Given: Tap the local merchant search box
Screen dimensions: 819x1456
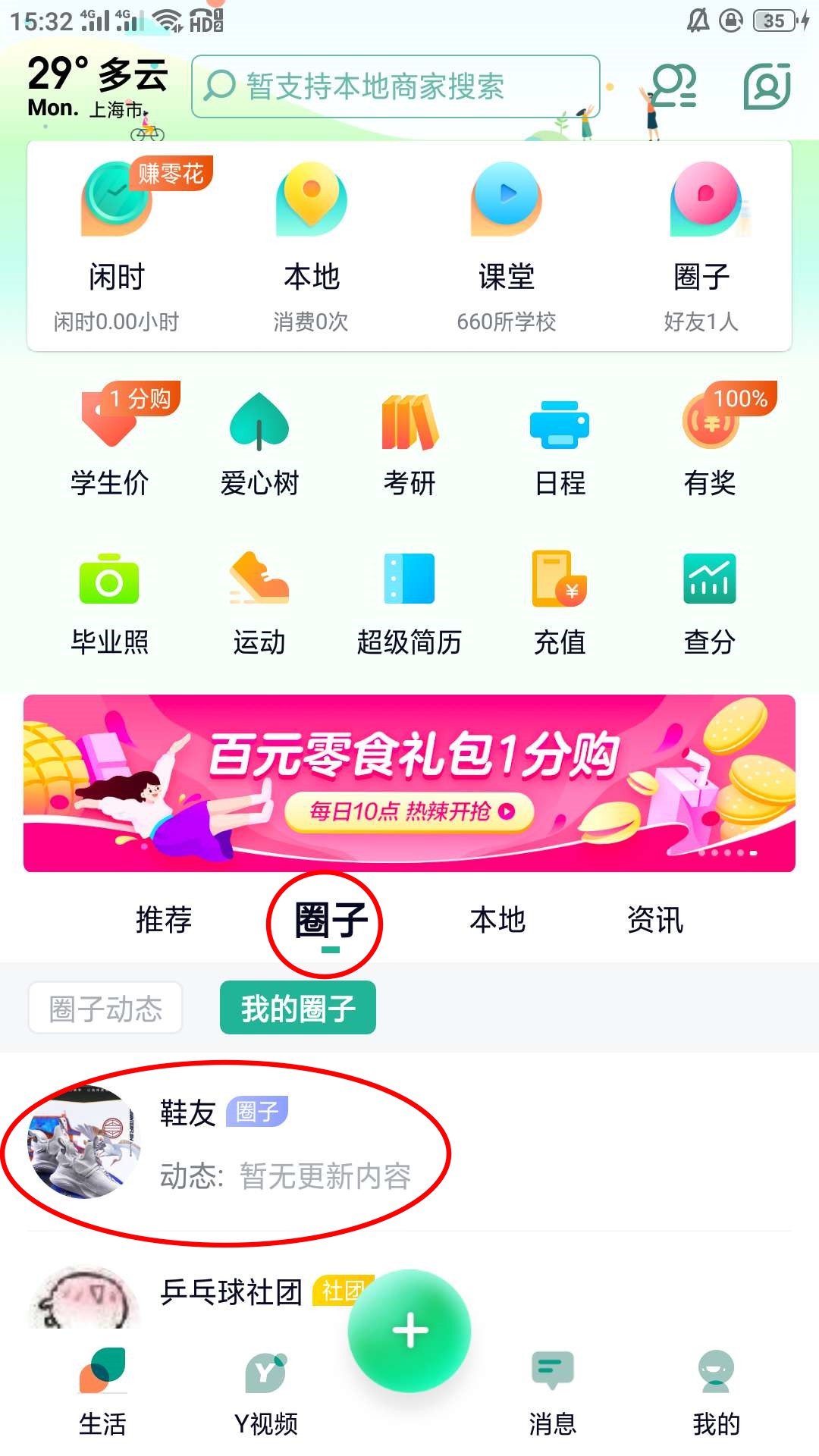Looking at the screenshot, I should [394, 86].
